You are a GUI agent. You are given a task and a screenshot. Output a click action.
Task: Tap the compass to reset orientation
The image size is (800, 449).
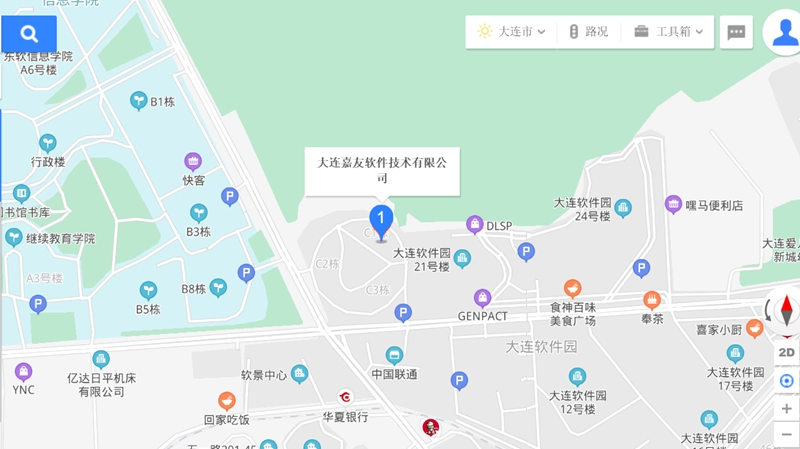[787, 310]
